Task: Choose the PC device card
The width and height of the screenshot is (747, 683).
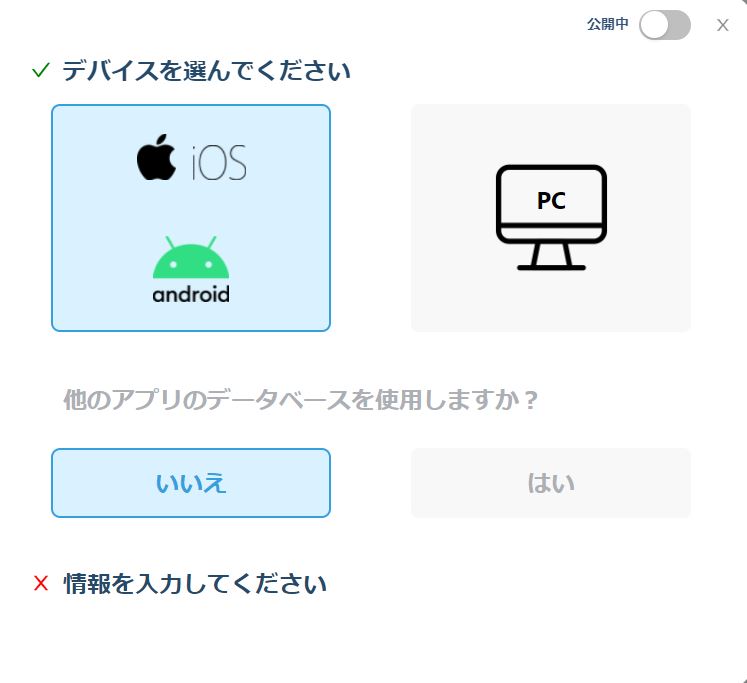Action: click(551, 218)
